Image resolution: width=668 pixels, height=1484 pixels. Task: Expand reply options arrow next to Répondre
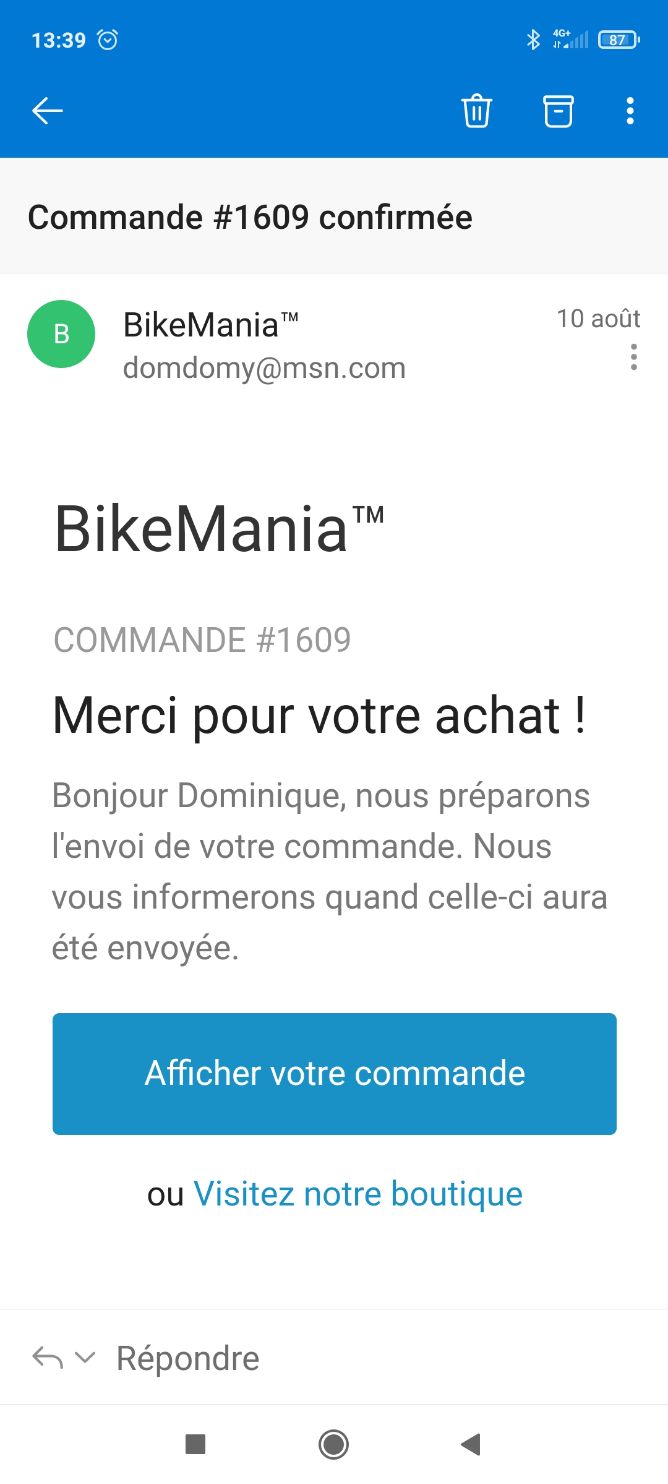tap(85, 1358)
